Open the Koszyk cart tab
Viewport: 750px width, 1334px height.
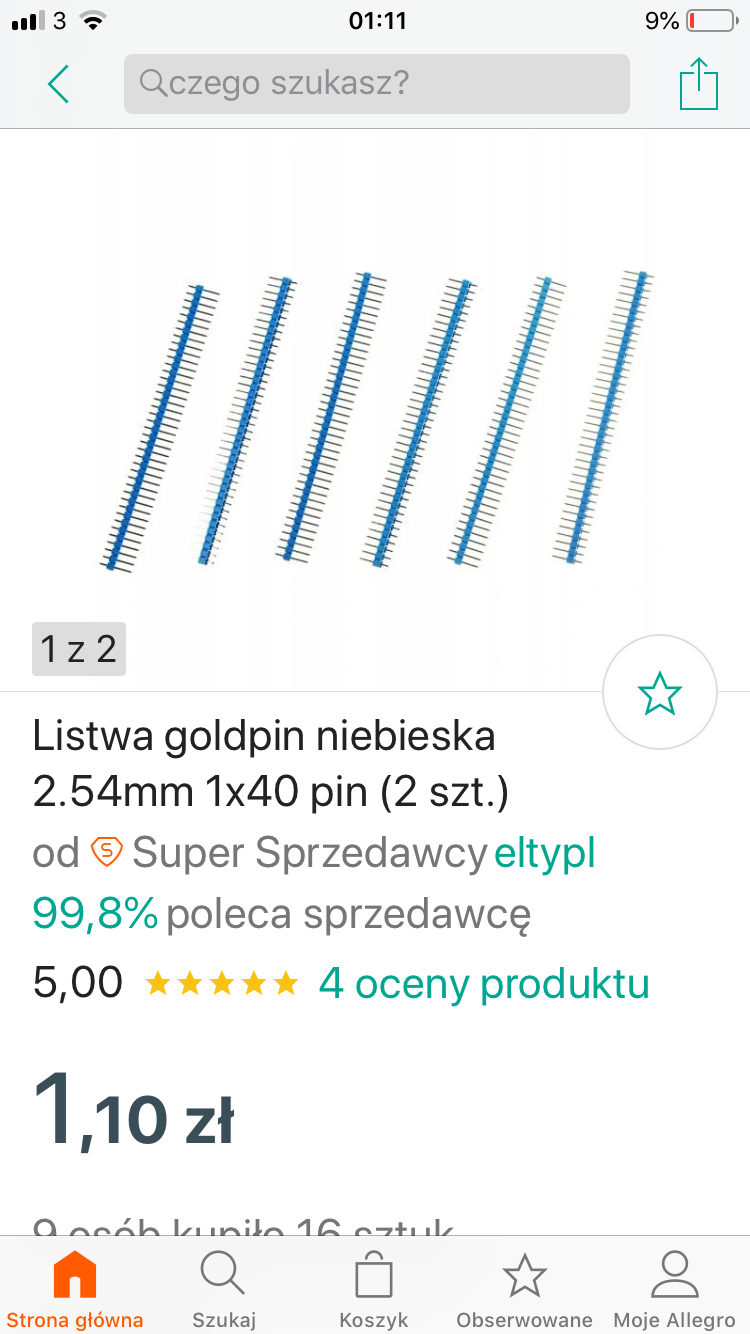pyautogui.click(x=374, y=1288)
